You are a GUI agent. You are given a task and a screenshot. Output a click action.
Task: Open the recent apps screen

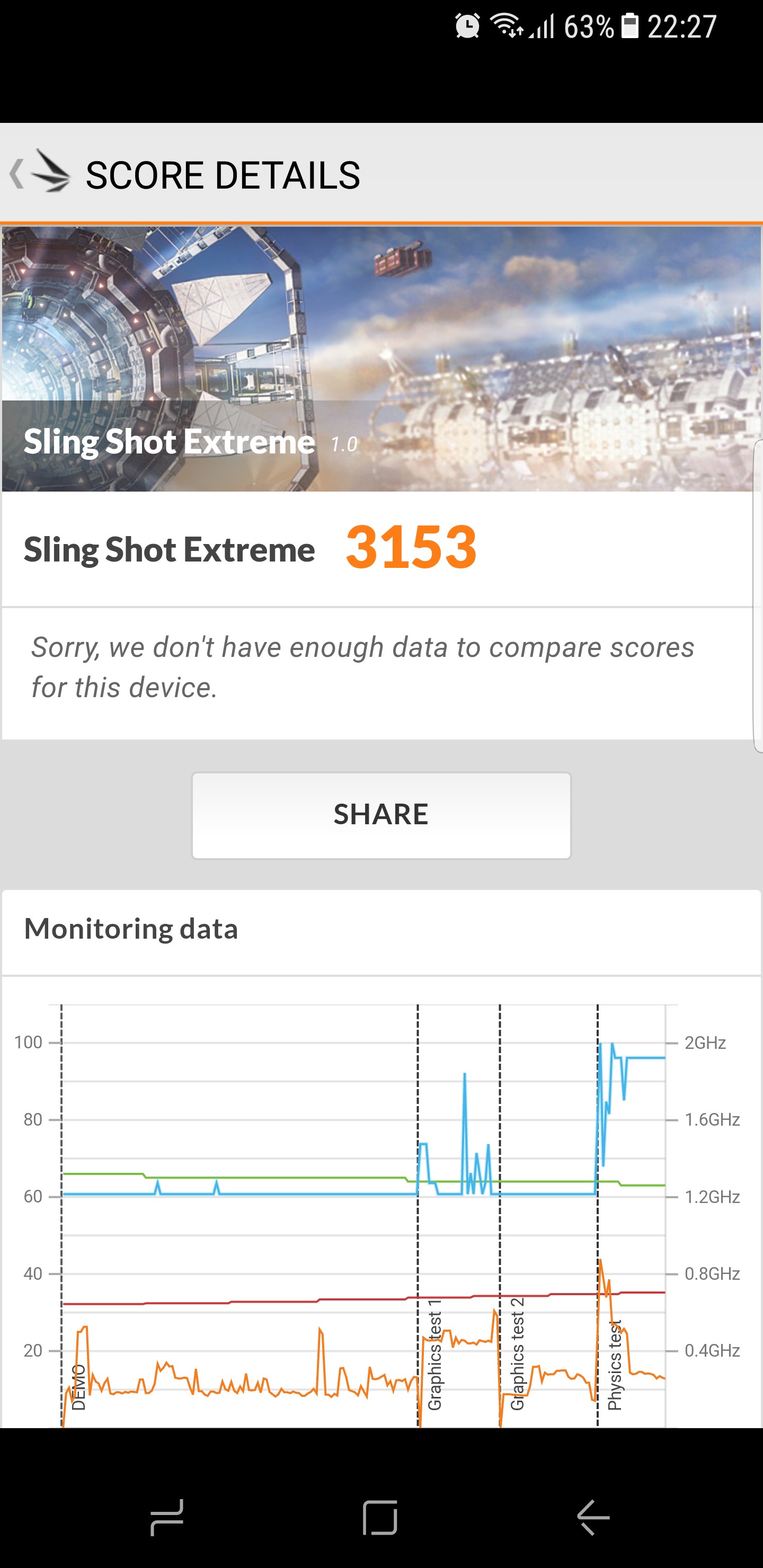pyautogui.click(x=167, y=1518)
